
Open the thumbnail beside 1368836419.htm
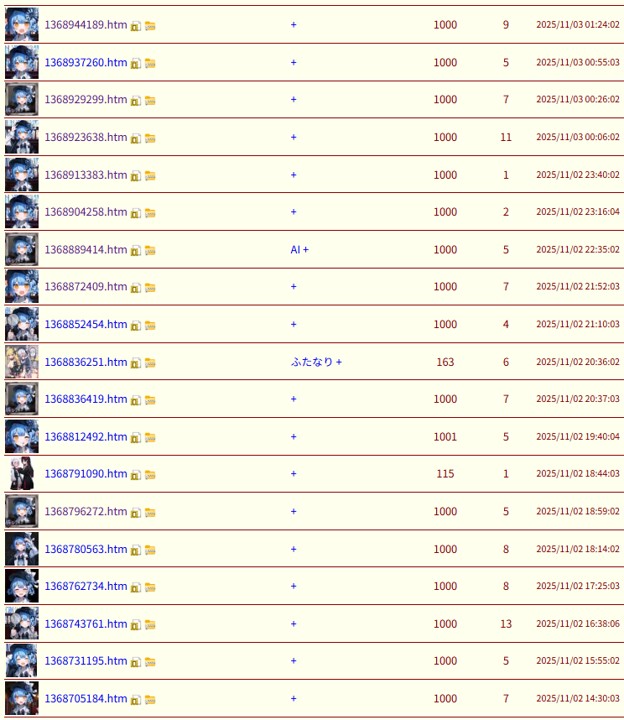tap(21, 400)
